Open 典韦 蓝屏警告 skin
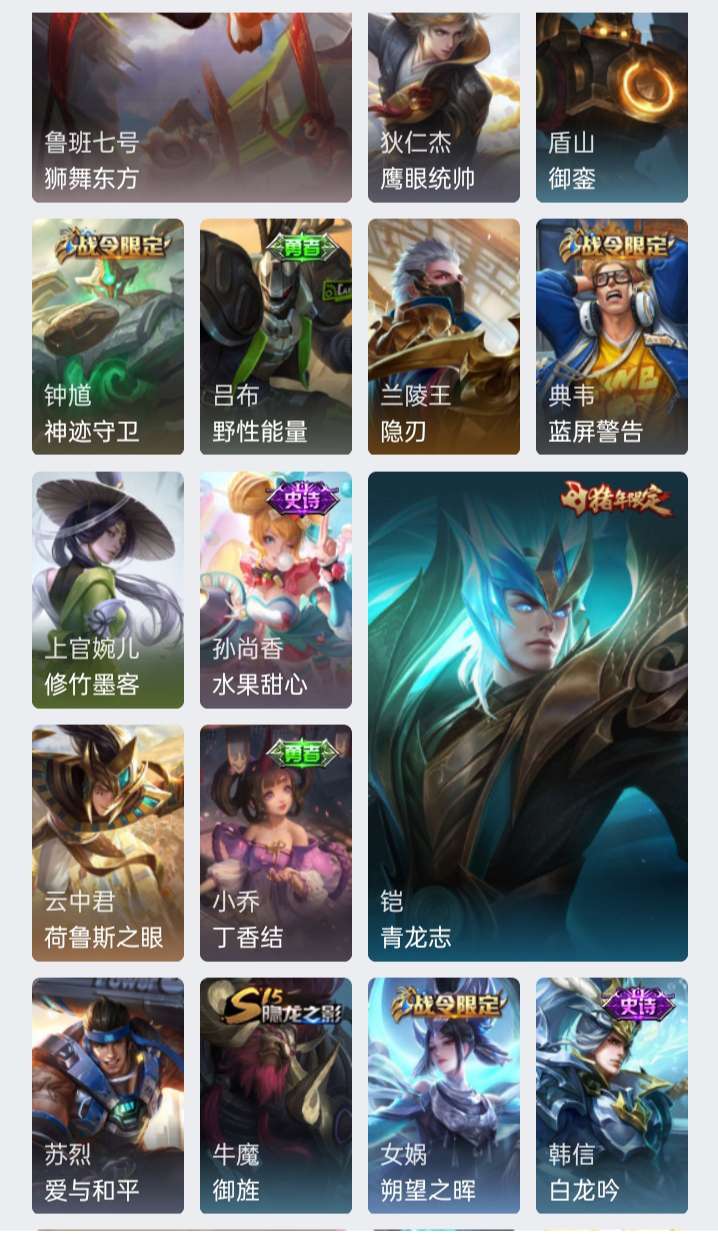Image resolution: width=718 pixels, height=1234 pixels. coord(612,337)
